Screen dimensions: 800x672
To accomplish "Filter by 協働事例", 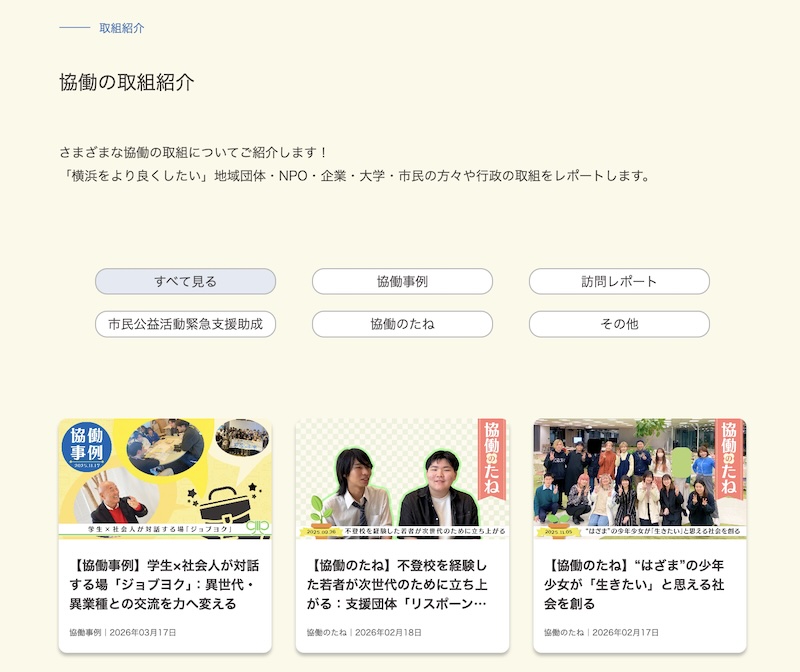I will [402, 281].
